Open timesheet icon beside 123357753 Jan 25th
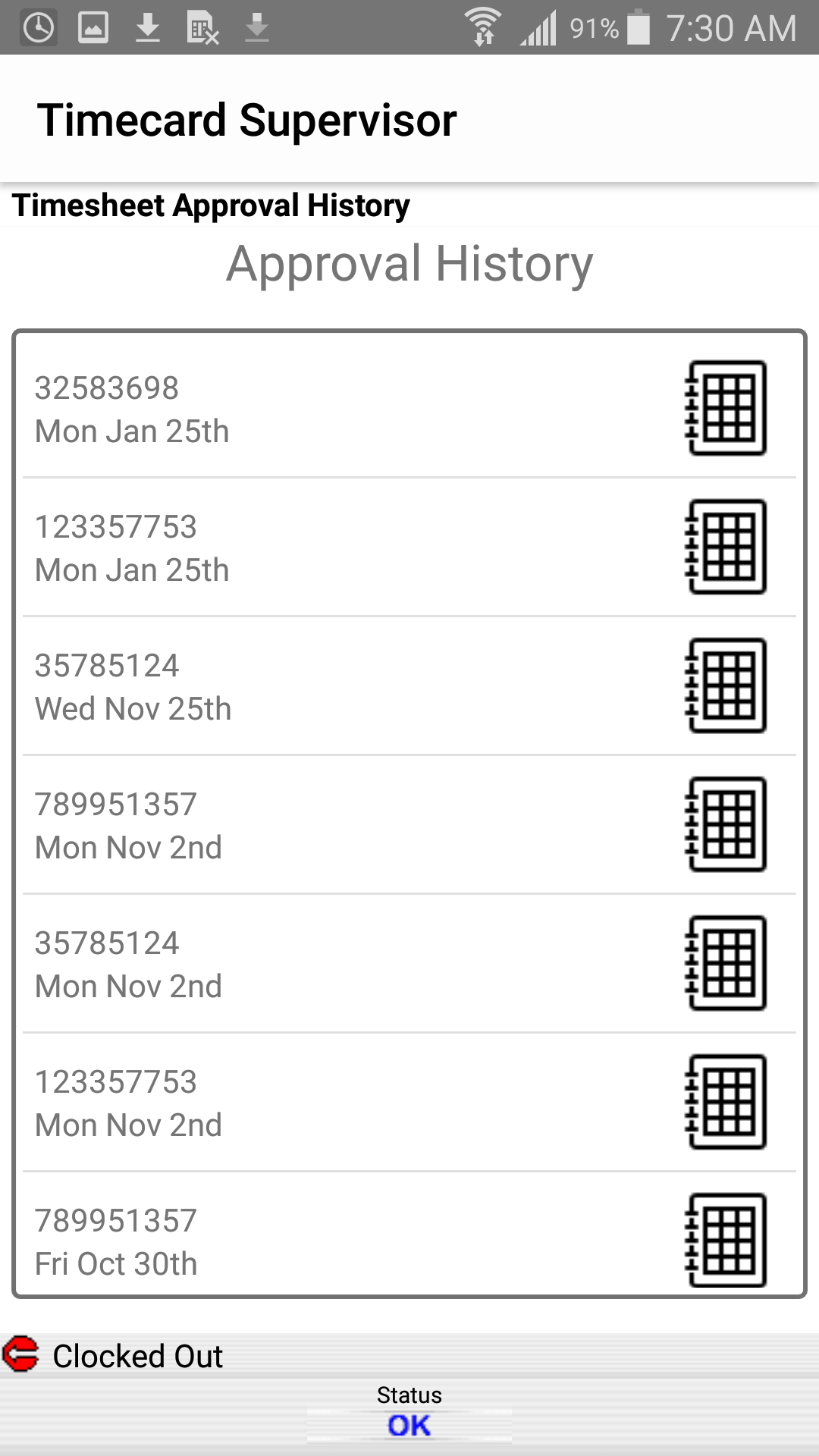 pyautogui.click(x=726, y=546)
